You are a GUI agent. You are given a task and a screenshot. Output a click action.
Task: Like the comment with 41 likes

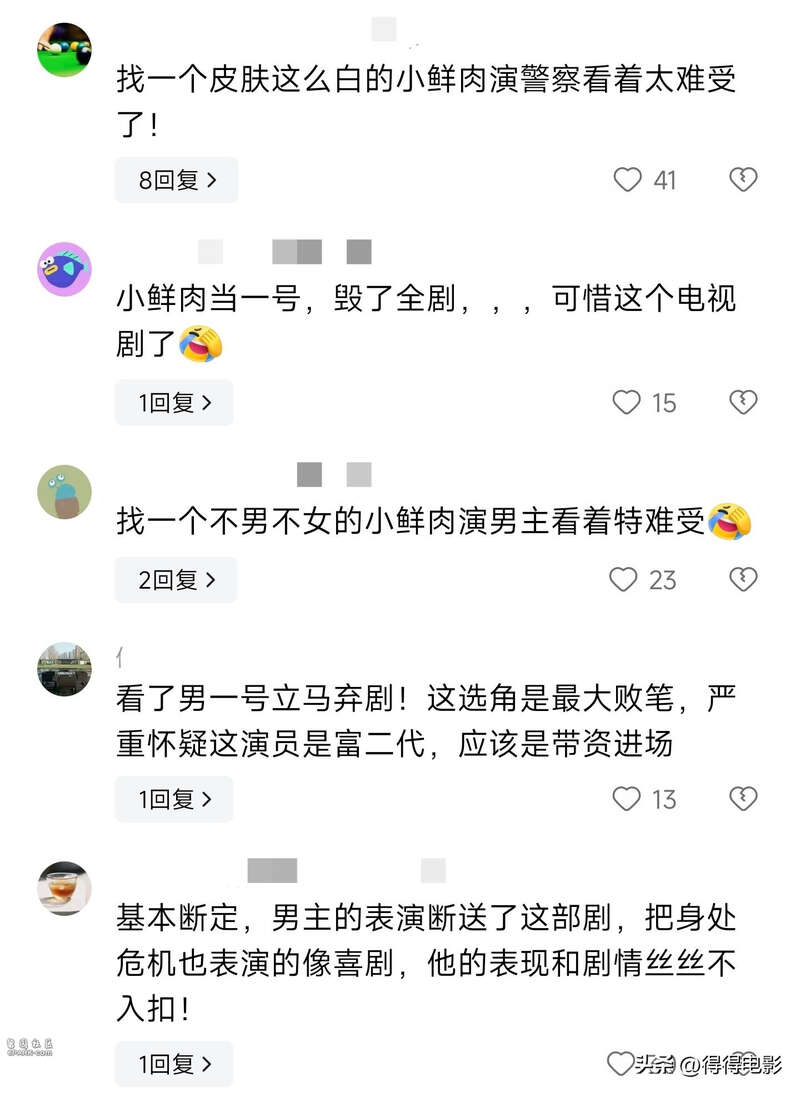pos(627,180)
